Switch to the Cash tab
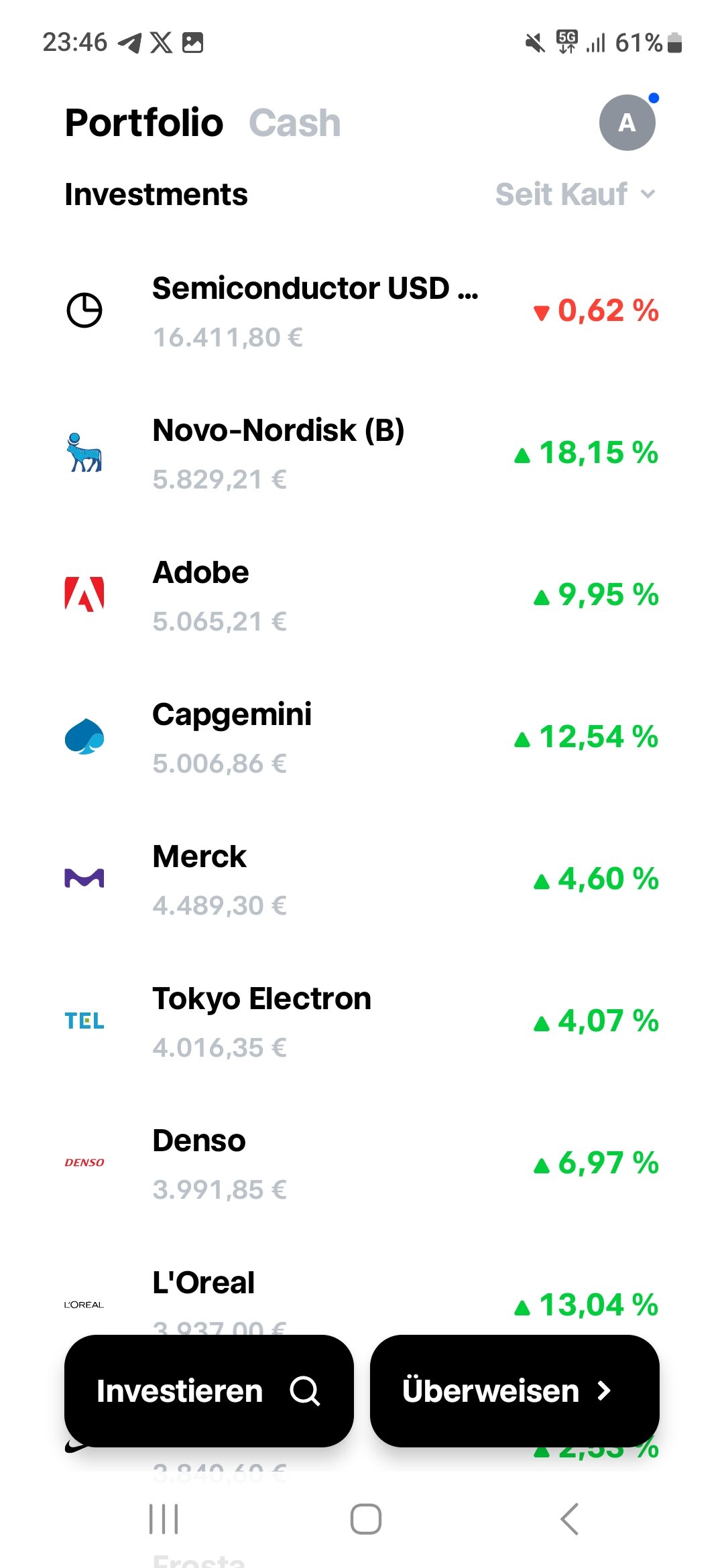Screen dimensions: 724x1568 (x=294, y=123)
